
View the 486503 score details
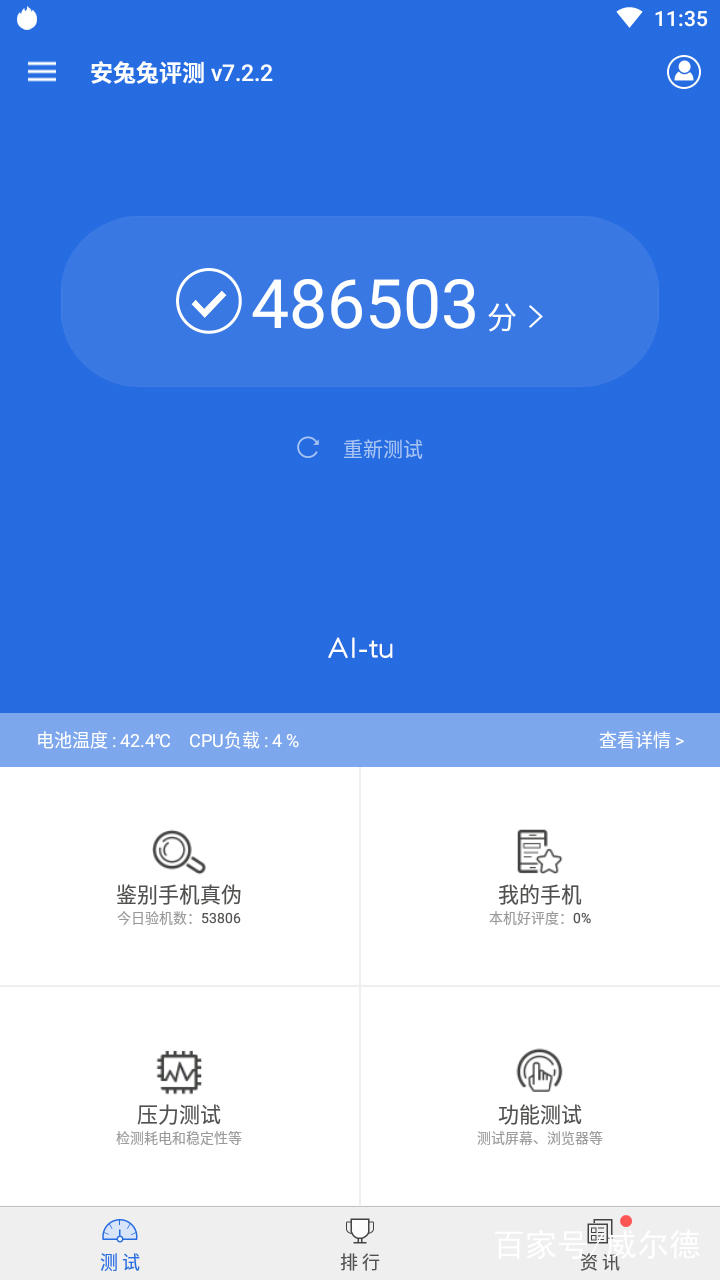pos(360,302)
